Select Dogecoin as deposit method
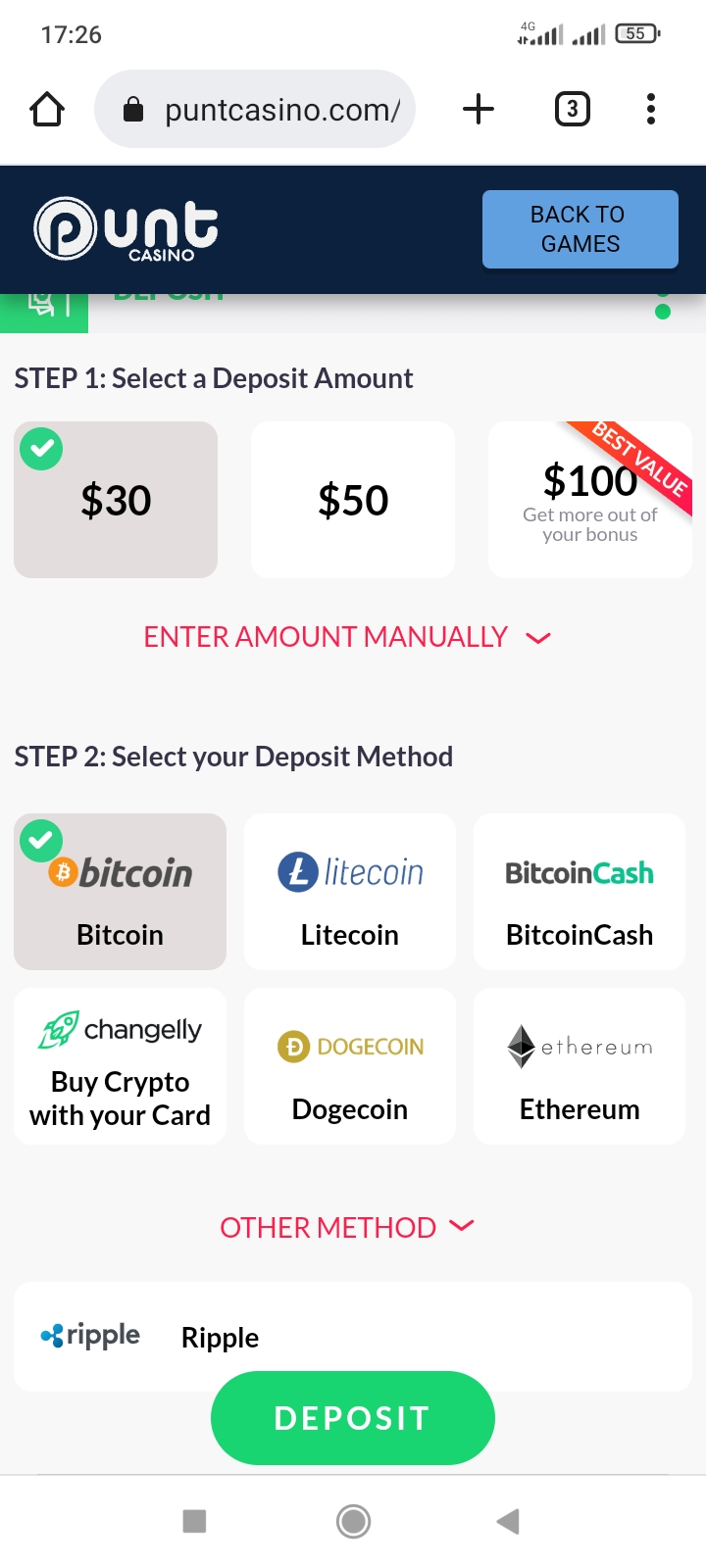This screenshot has width=706, height=1568. (x=350, y=1066)
